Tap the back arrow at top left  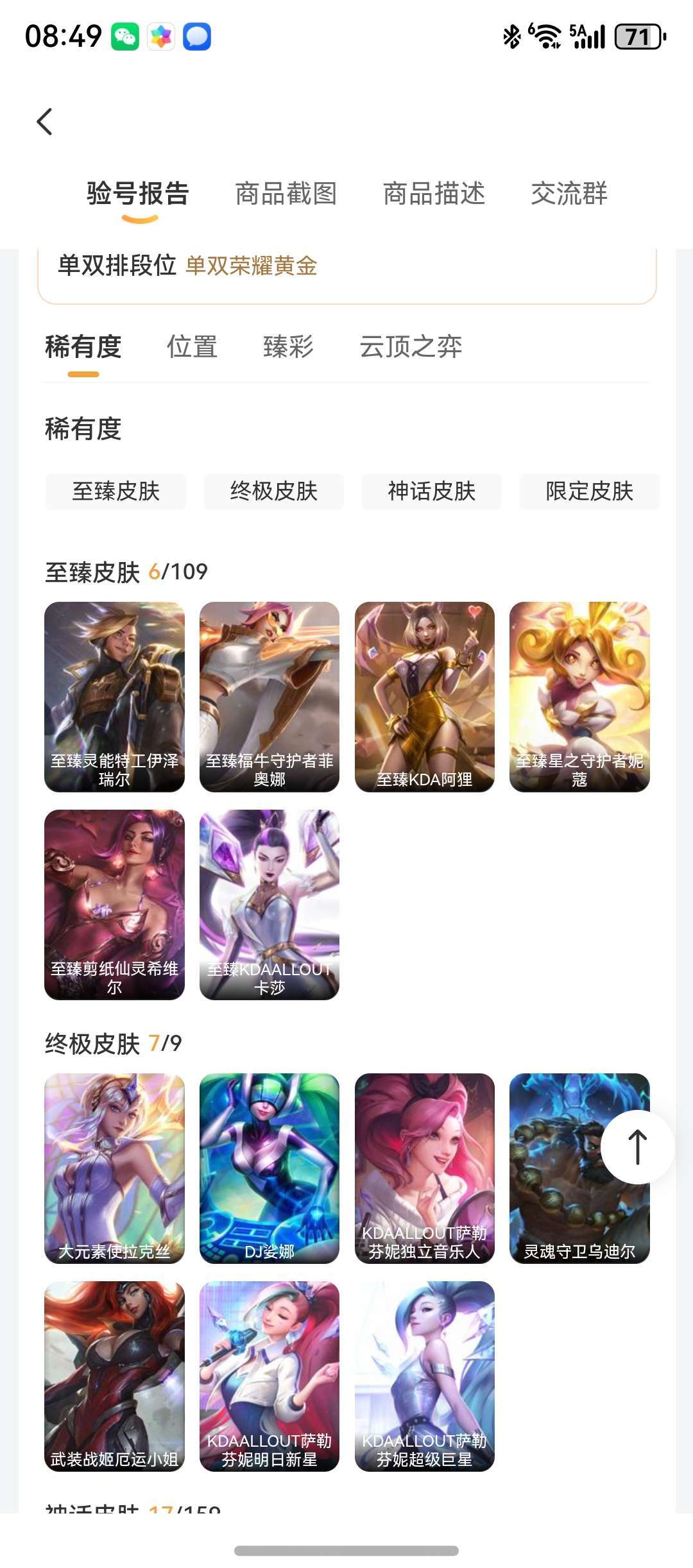click(45, 121)
